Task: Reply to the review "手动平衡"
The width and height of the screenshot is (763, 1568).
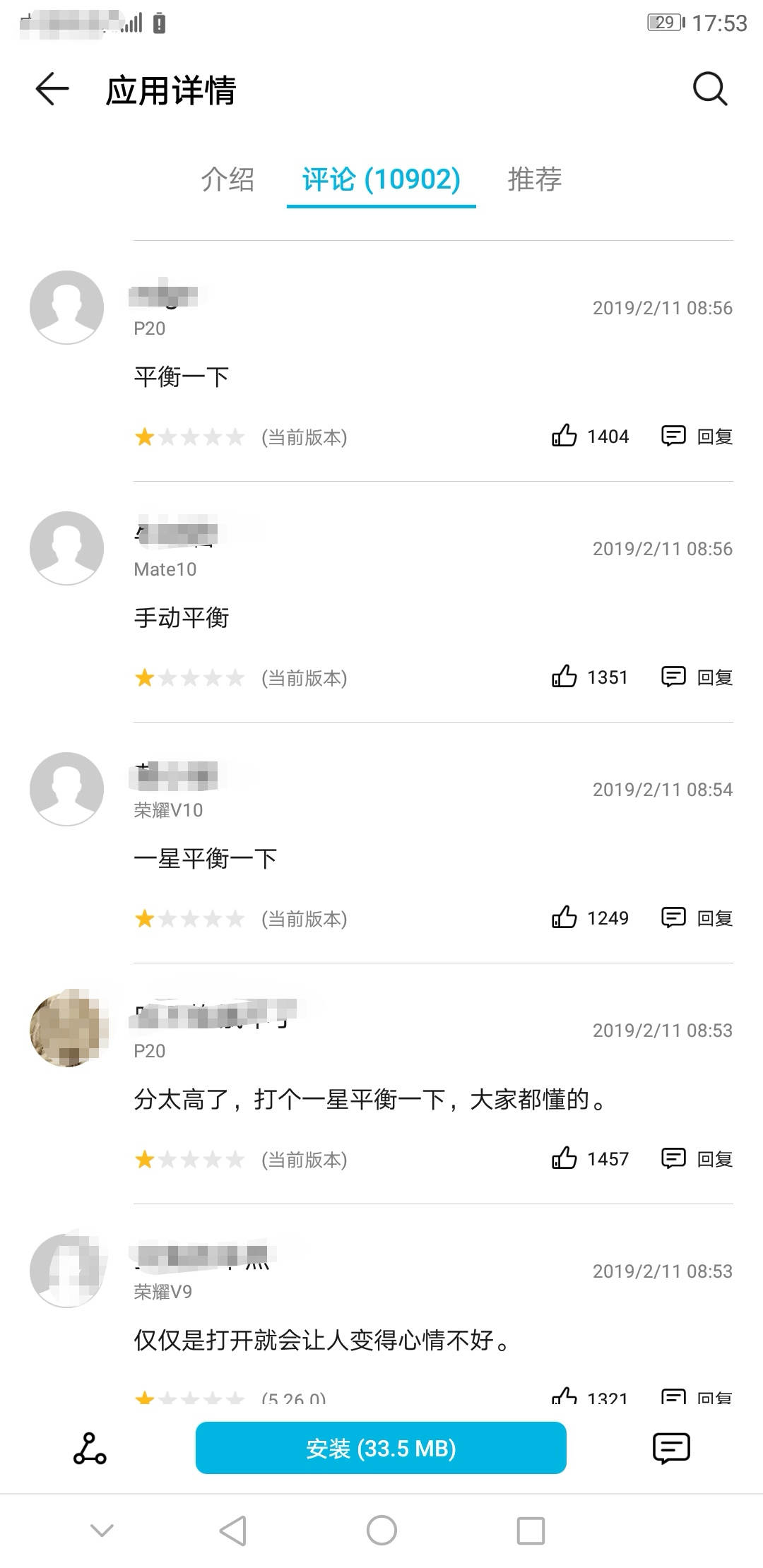Action: (697, 677)
